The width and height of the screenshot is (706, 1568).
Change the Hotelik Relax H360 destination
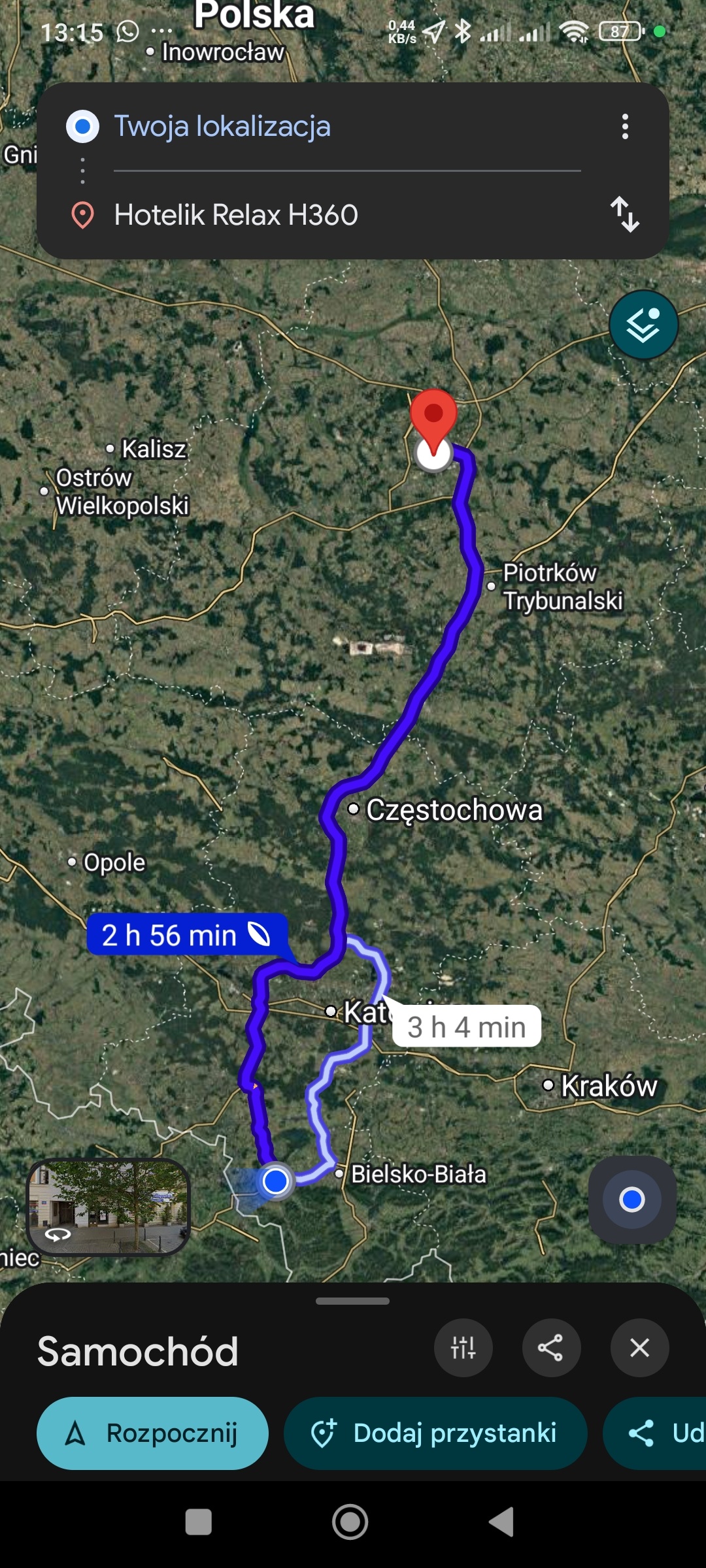tap(236, 215)
